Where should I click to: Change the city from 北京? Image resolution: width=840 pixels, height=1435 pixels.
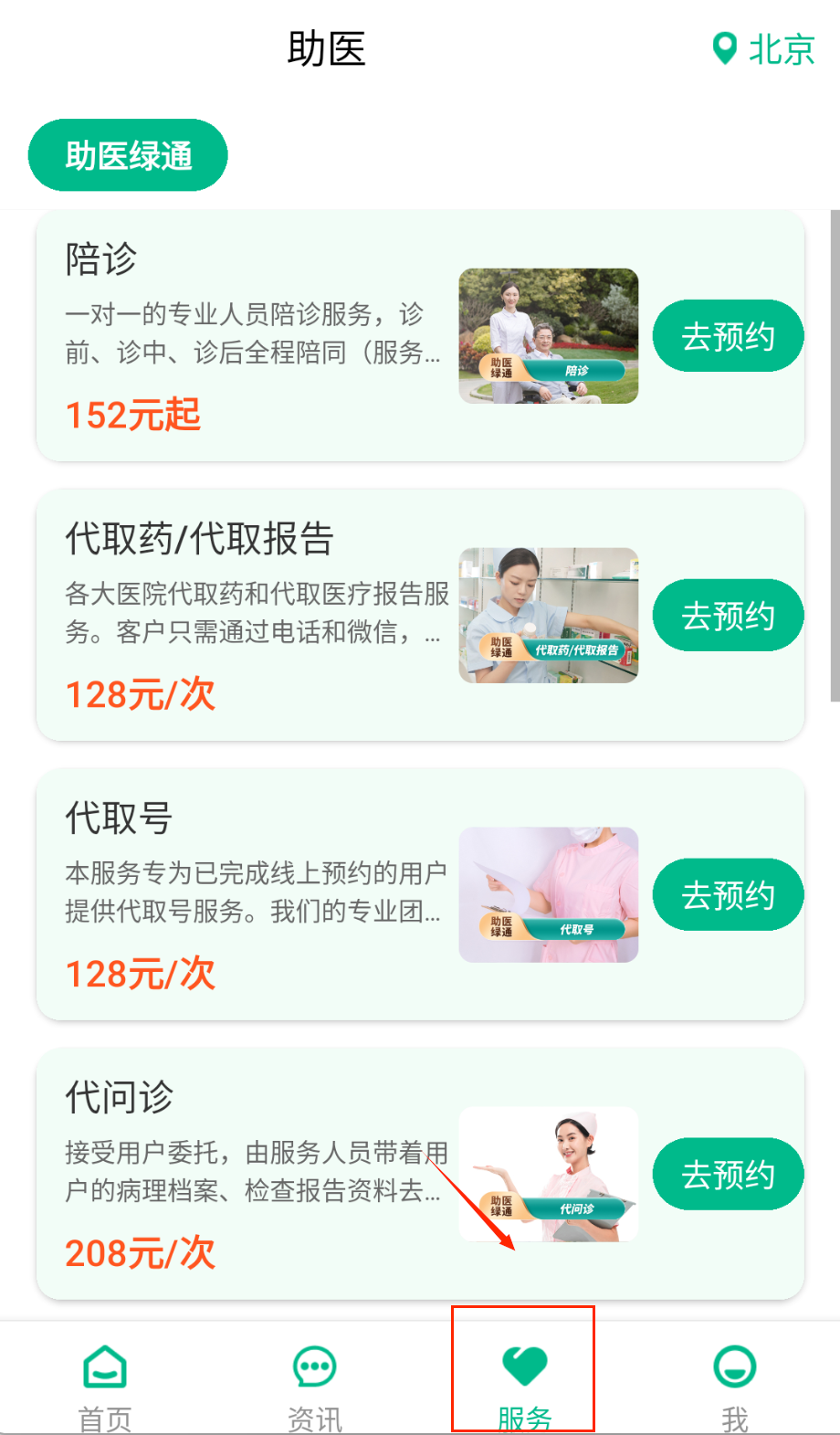763,49
